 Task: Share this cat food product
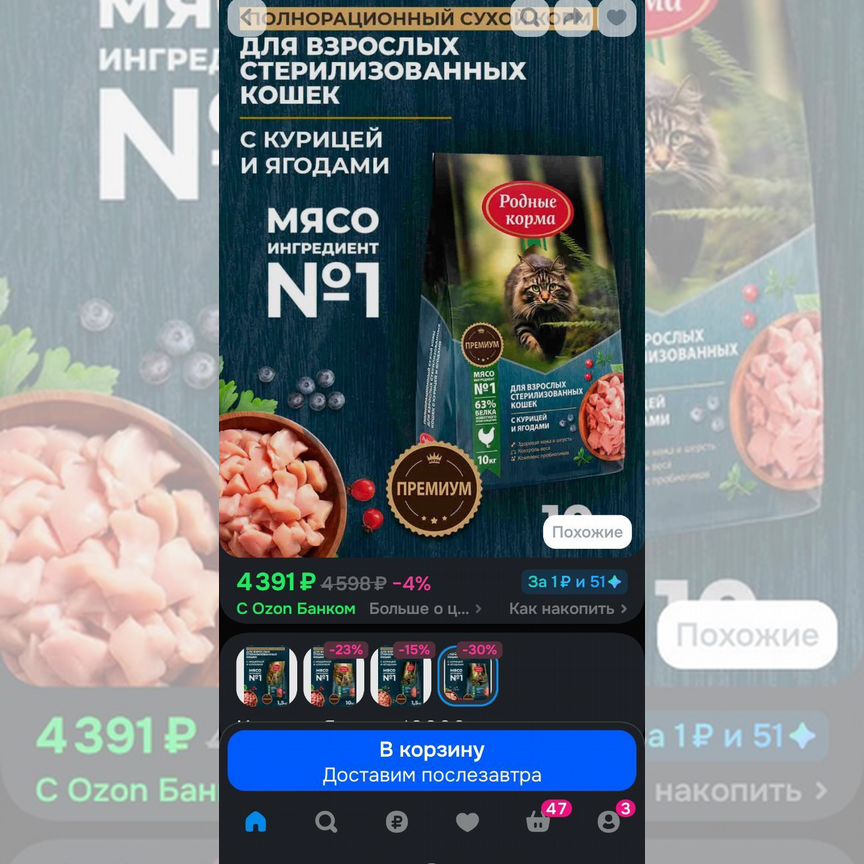pos(574,18)
